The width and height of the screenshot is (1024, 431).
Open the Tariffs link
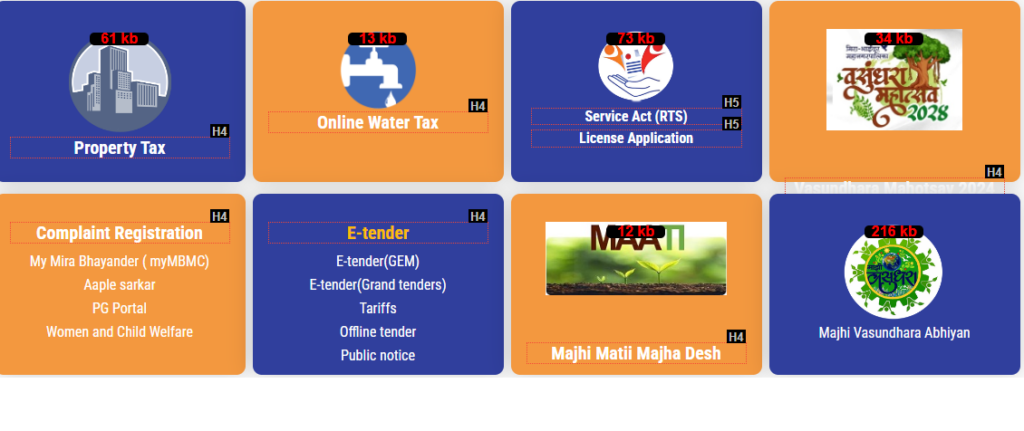pyautogui.click(x=377, y=308)
